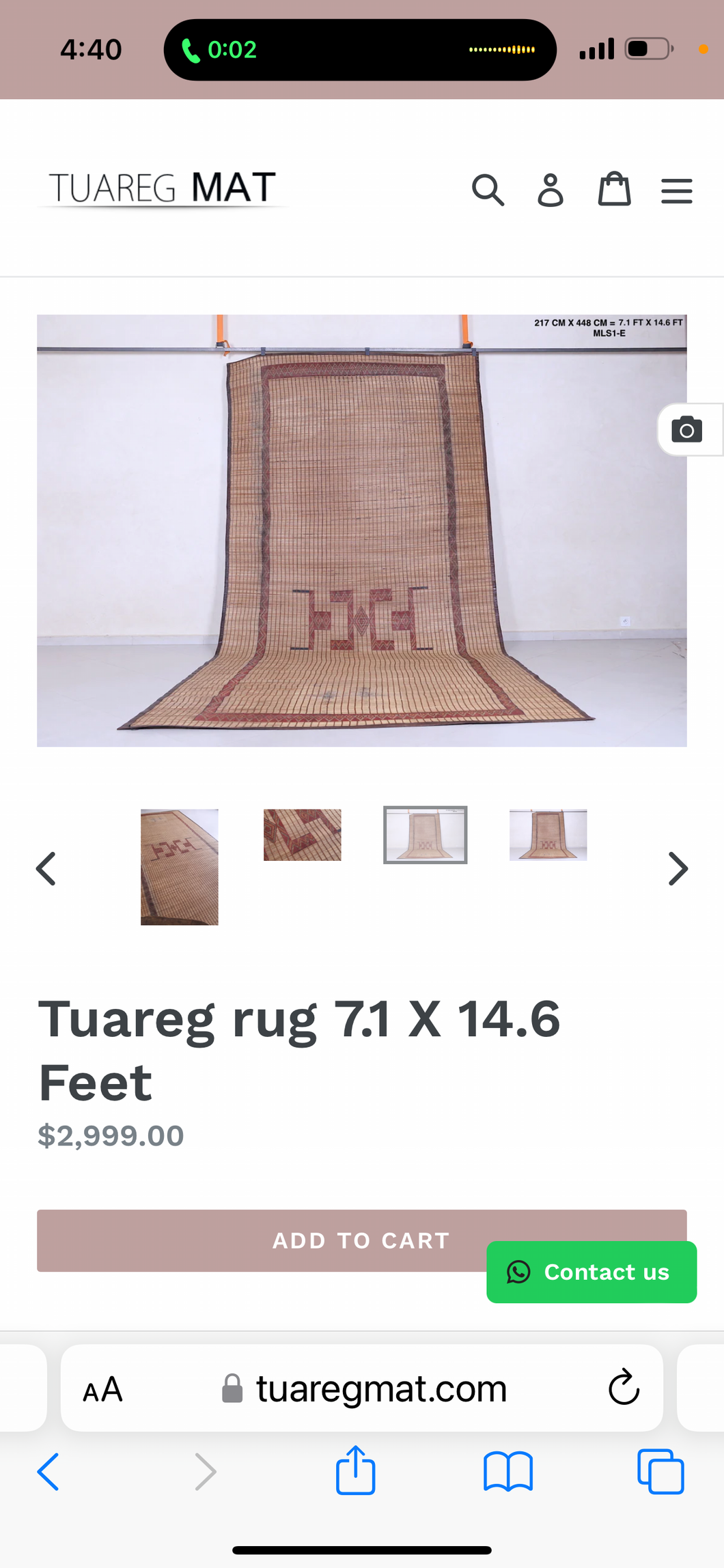Add the Tuareg rug to cart

tap(260, 1240)
